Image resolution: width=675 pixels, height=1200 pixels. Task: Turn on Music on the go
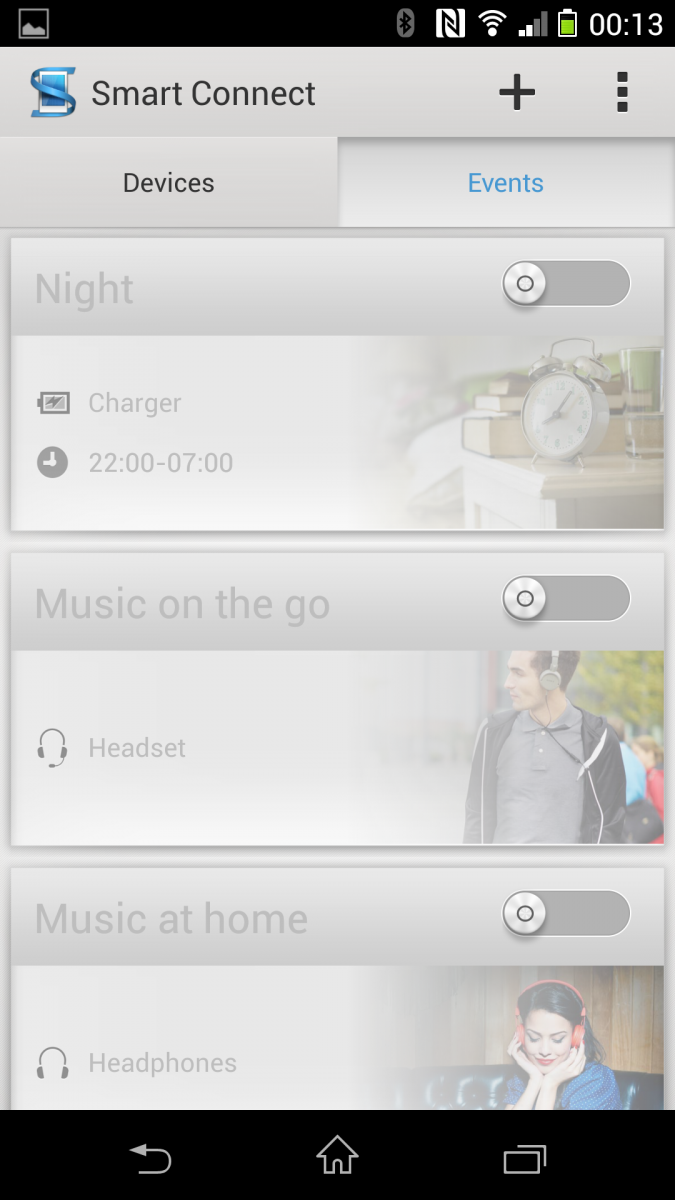click(566, 600)
